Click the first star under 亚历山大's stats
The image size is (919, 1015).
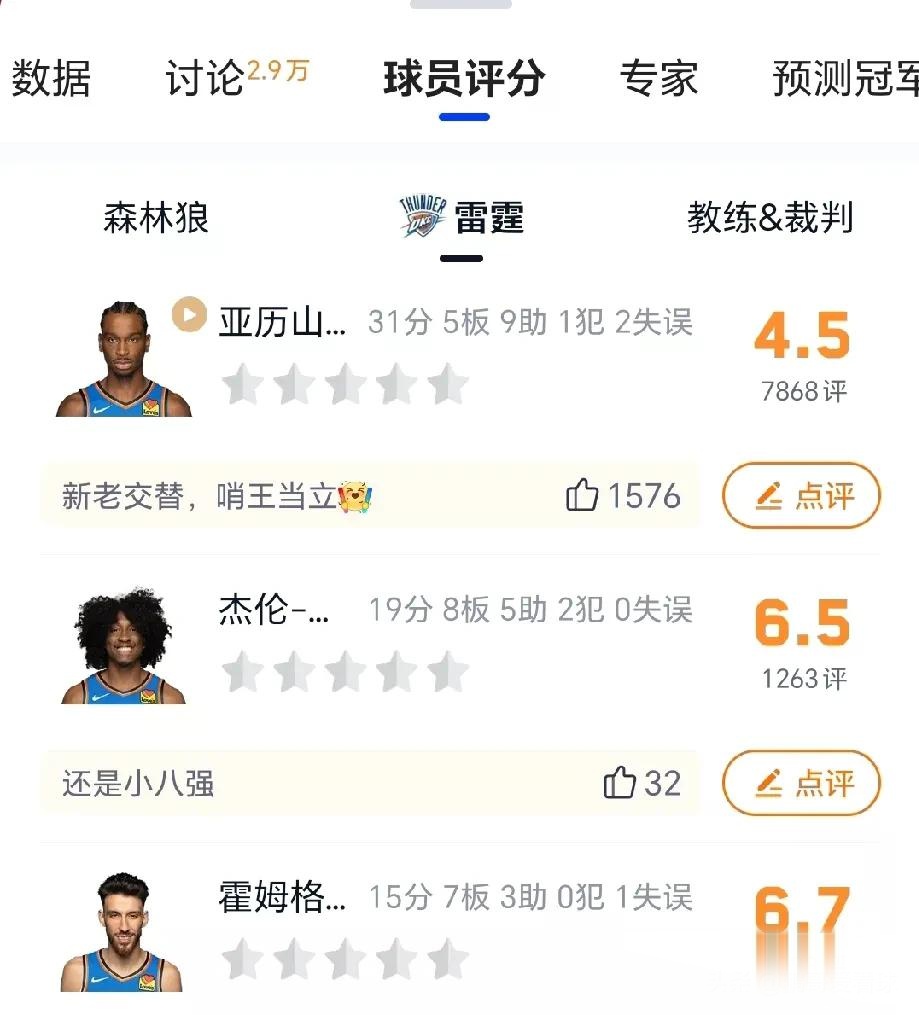click(x=239, y=383)
